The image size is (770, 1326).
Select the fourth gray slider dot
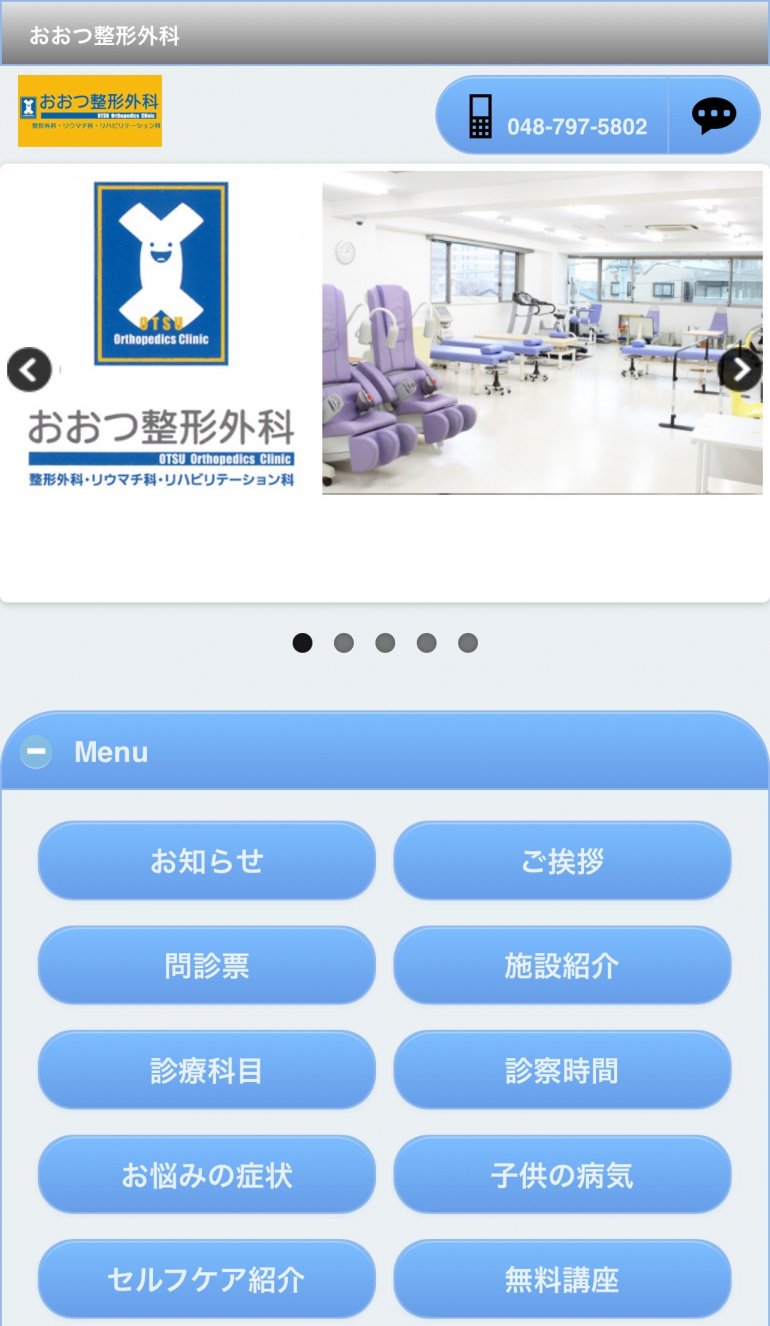click(x=427, y=642)
